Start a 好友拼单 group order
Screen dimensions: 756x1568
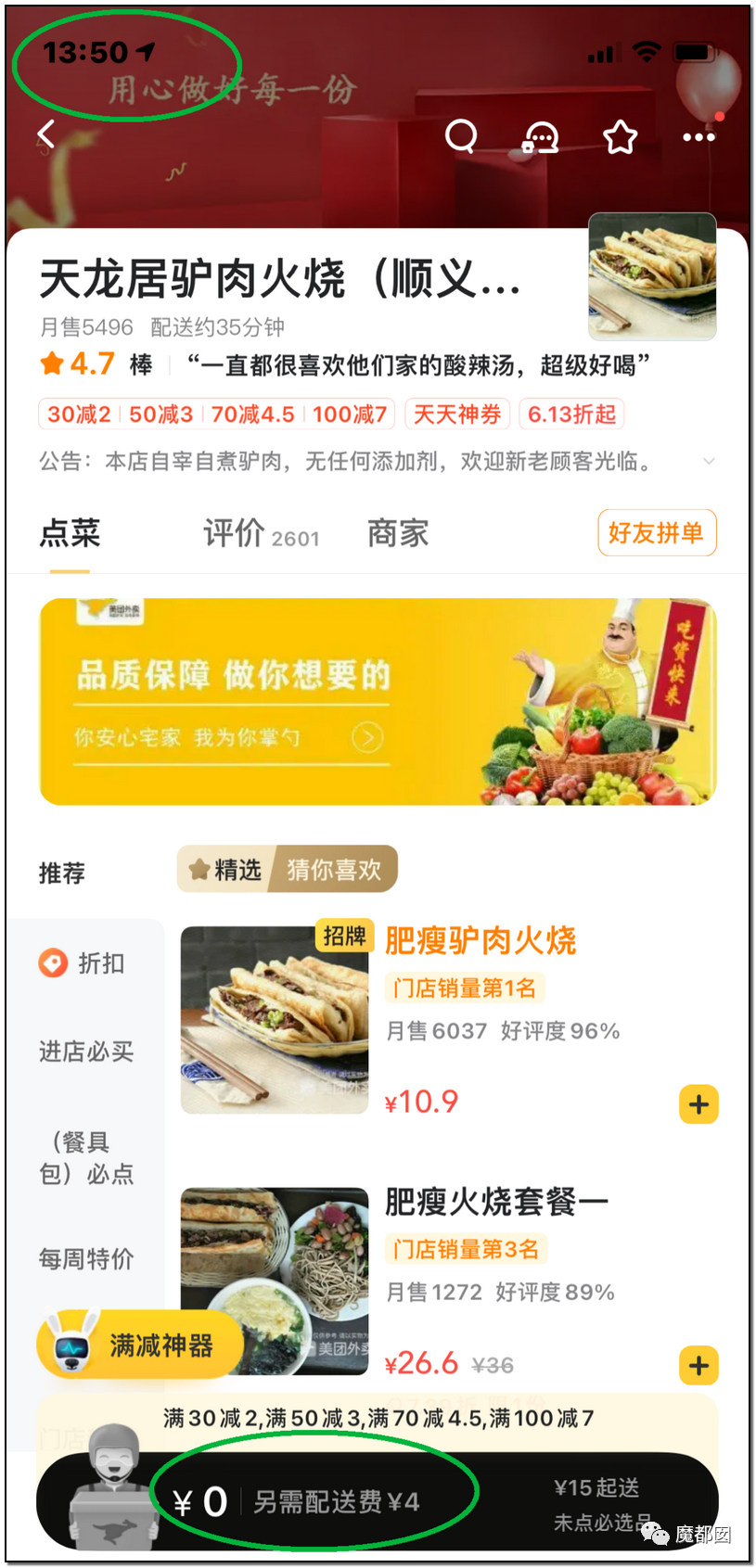[656, 533]
